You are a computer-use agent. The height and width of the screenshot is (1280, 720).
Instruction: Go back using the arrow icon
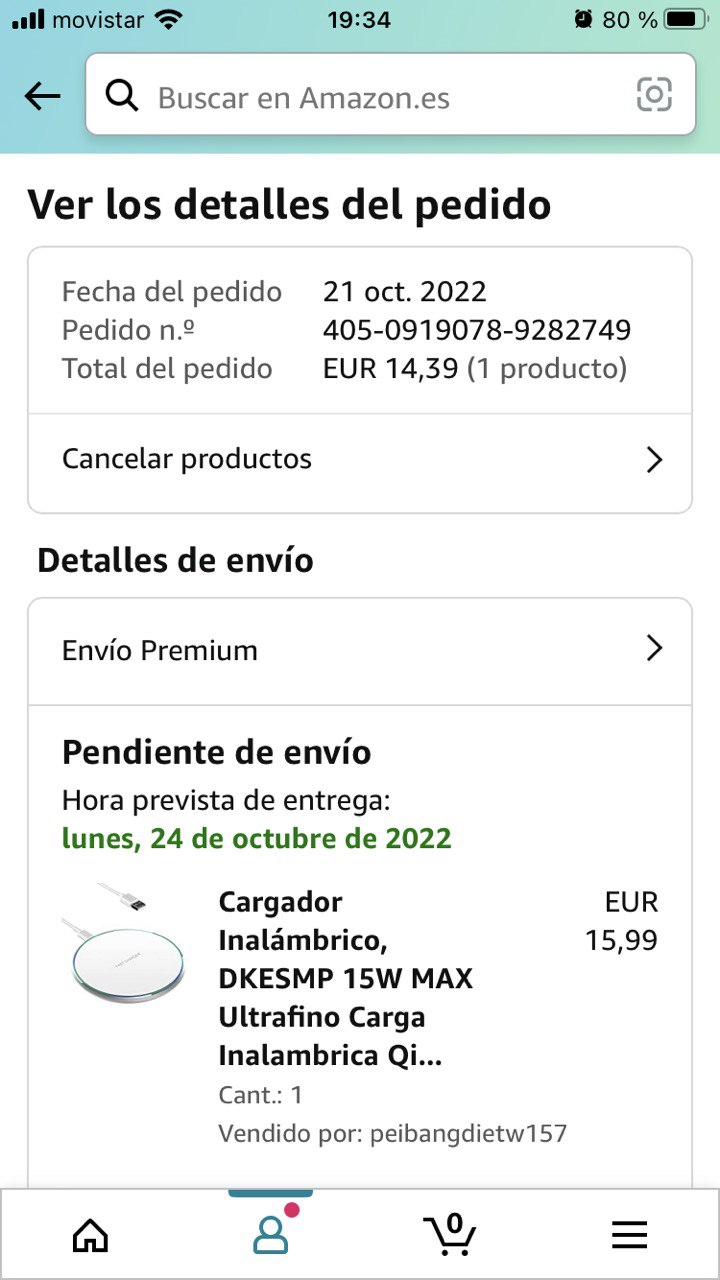[42, 96]
